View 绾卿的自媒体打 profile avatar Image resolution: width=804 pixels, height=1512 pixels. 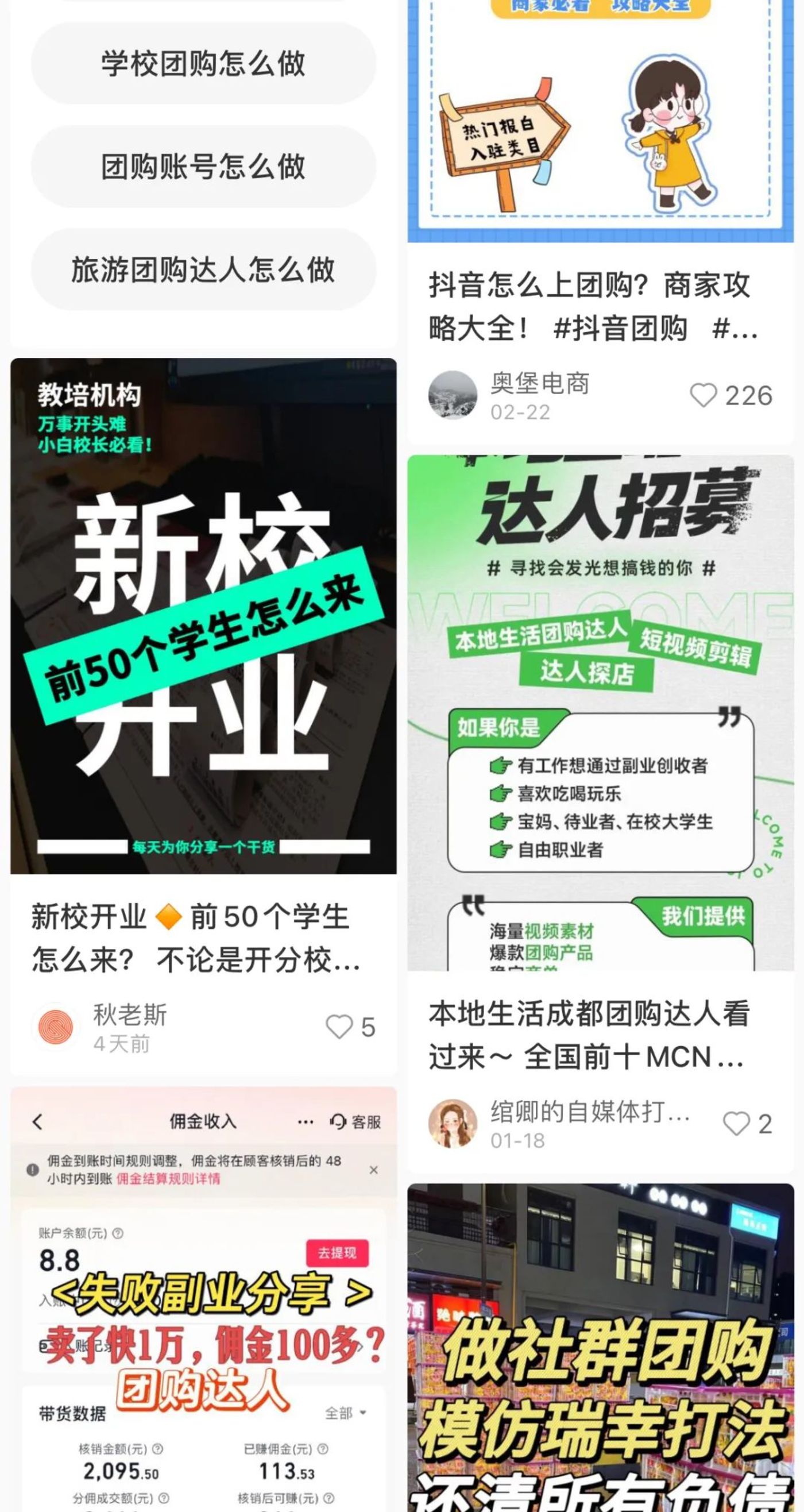453,1123
